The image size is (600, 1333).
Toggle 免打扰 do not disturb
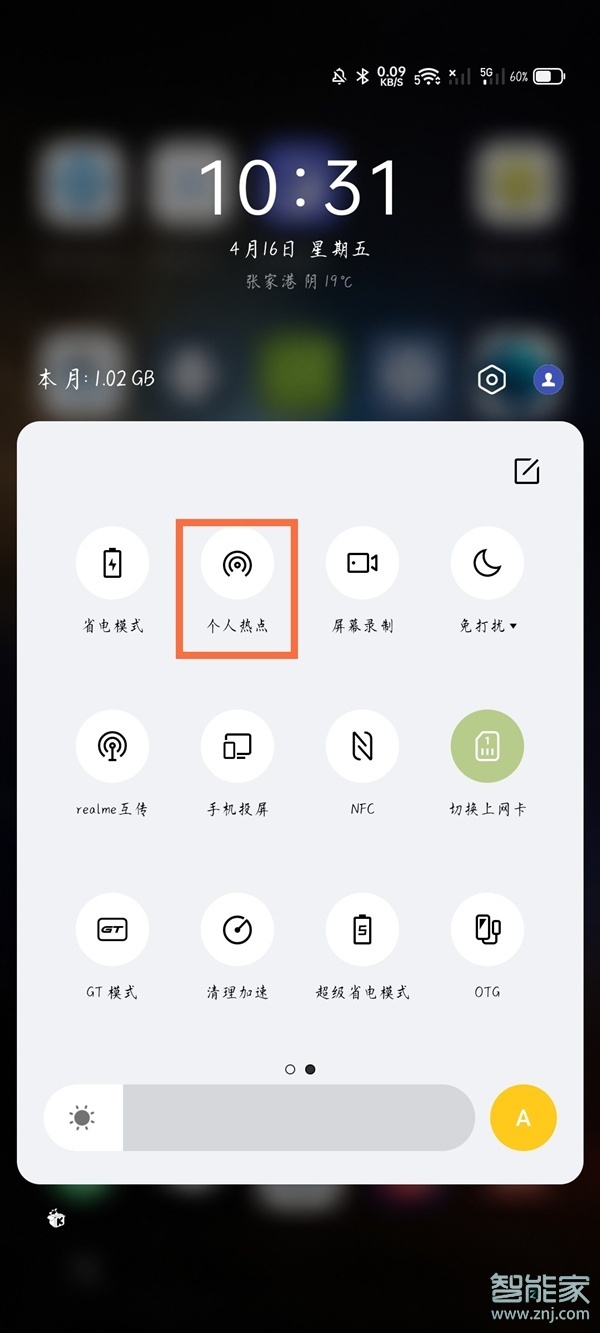coord(487,564)
